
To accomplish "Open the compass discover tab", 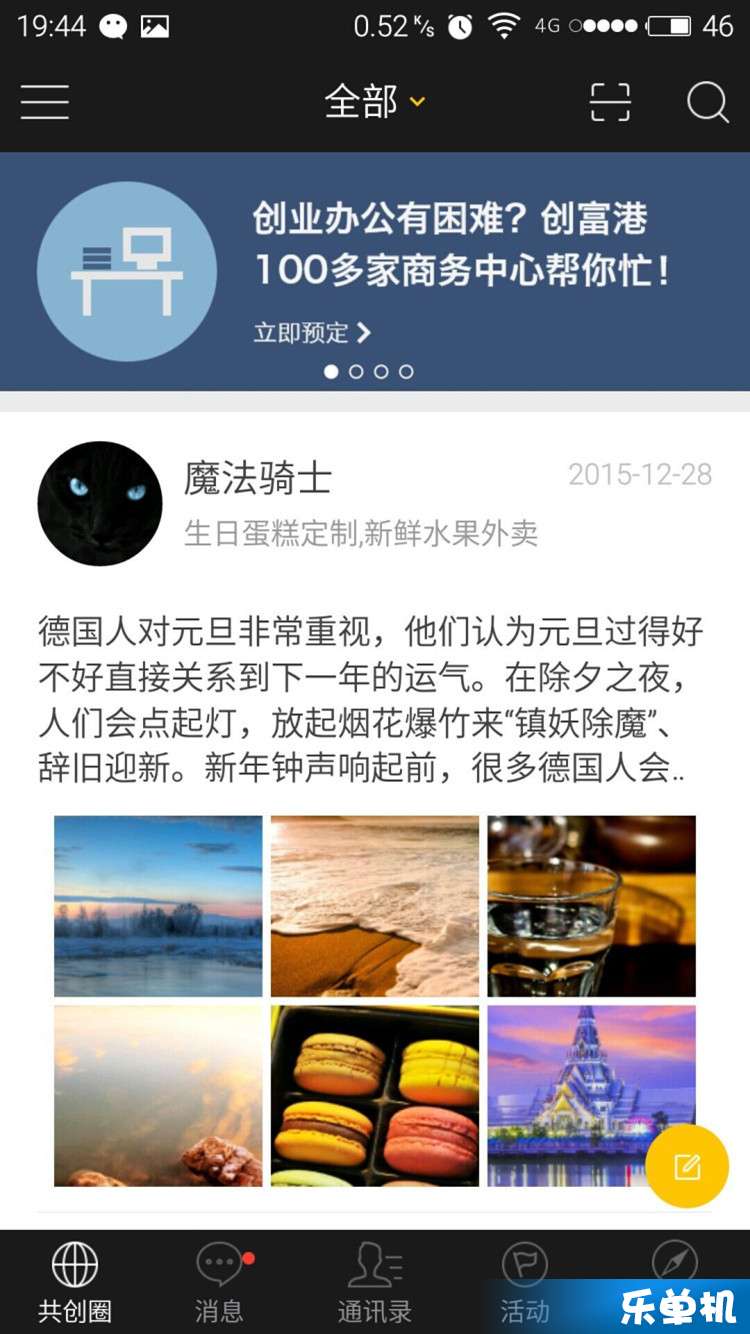I will [x=674, y=1260].
